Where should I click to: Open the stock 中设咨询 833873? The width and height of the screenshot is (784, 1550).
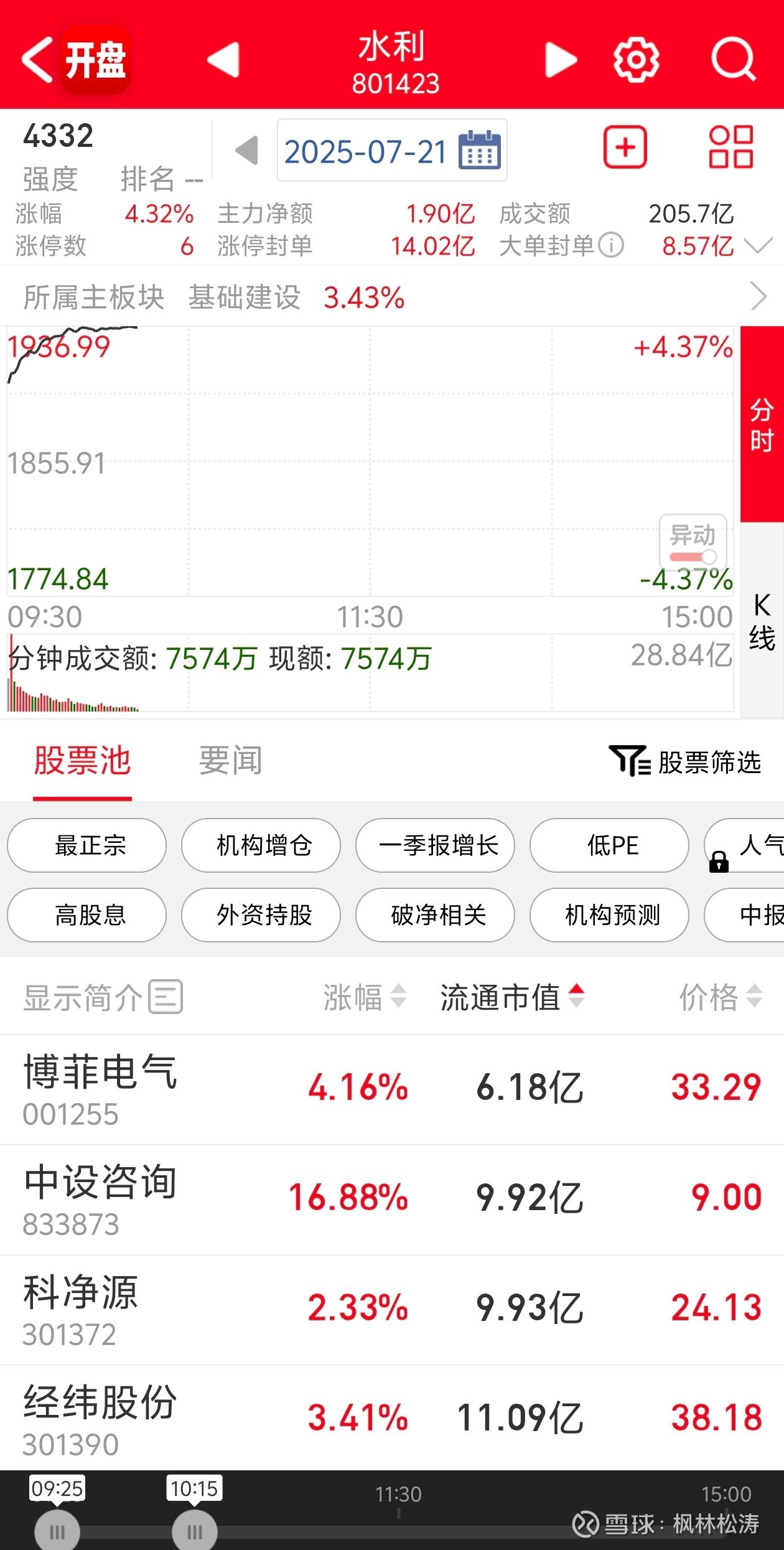point(392,1200)
